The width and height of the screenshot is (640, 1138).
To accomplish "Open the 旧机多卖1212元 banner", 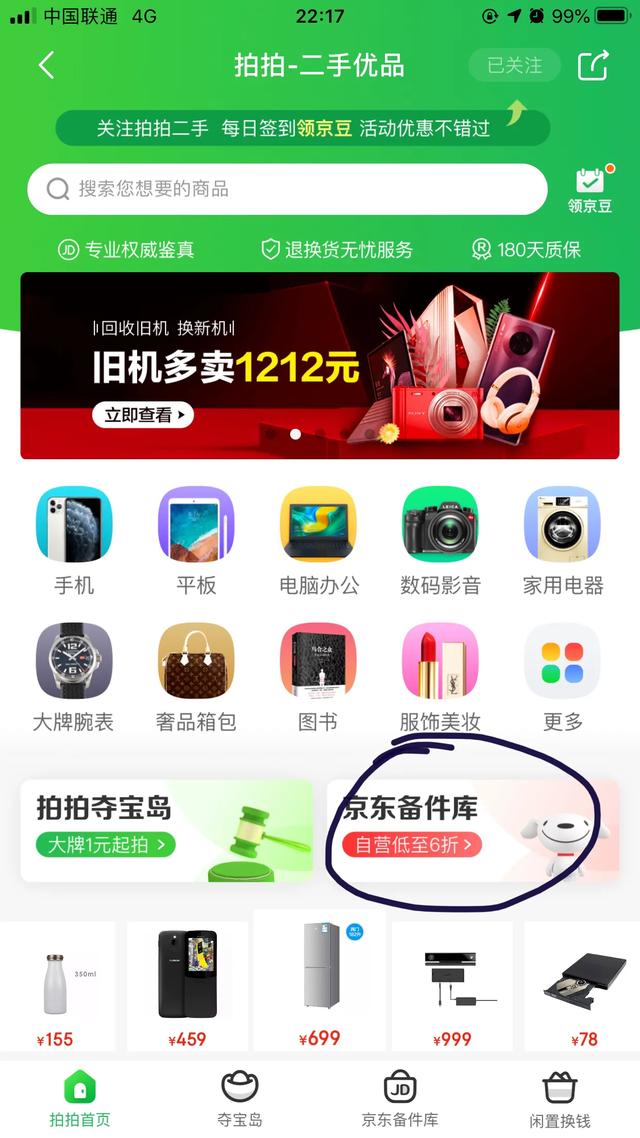I will (x=319, y=365).
